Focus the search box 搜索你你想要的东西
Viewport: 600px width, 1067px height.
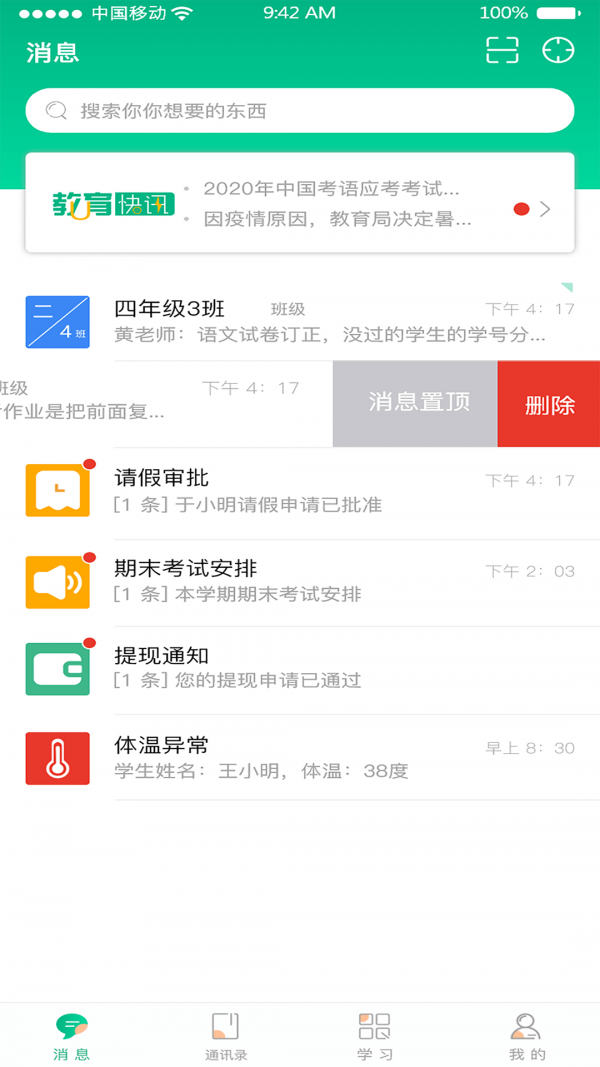point(300,110)
